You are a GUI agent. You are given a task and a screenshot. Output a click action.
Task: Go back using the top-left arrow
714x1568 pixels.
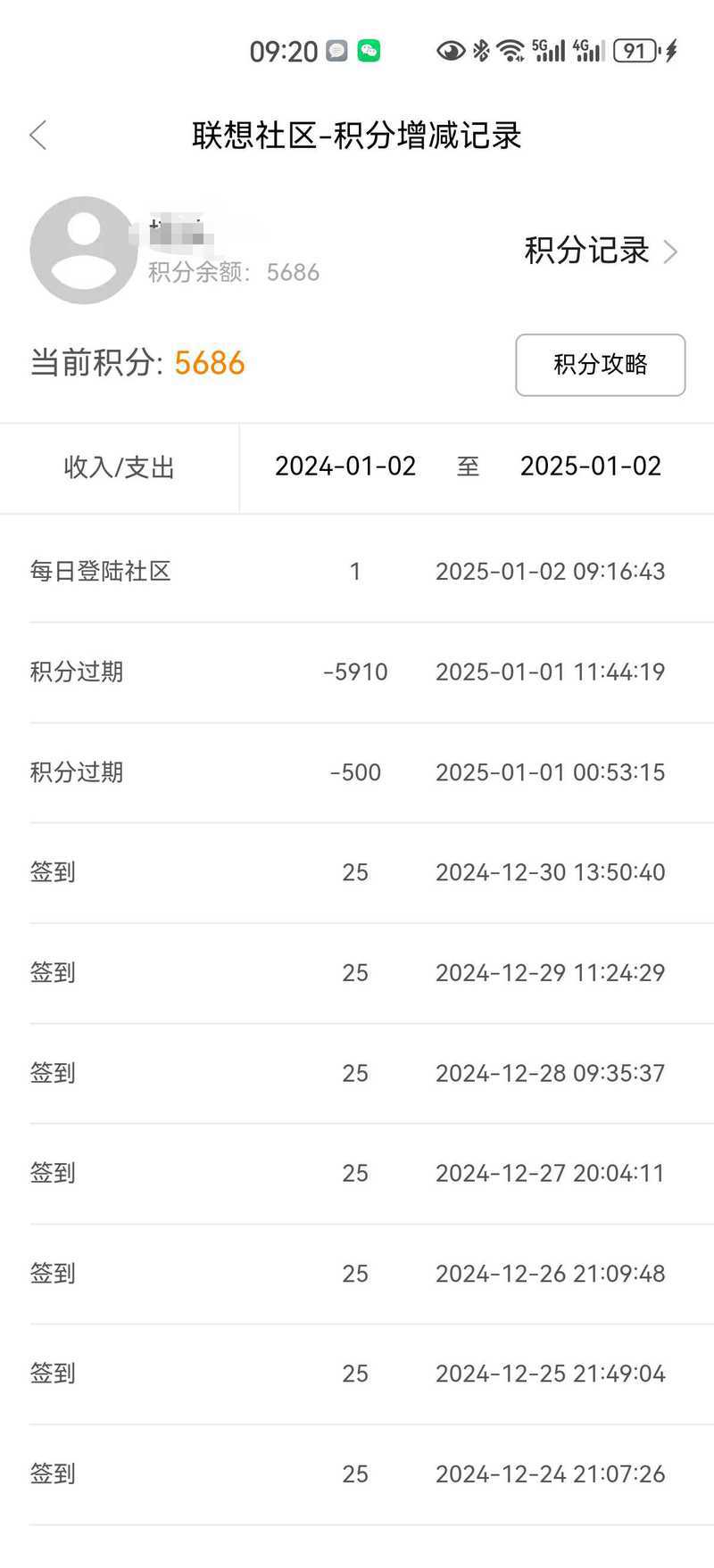point(37,136)
